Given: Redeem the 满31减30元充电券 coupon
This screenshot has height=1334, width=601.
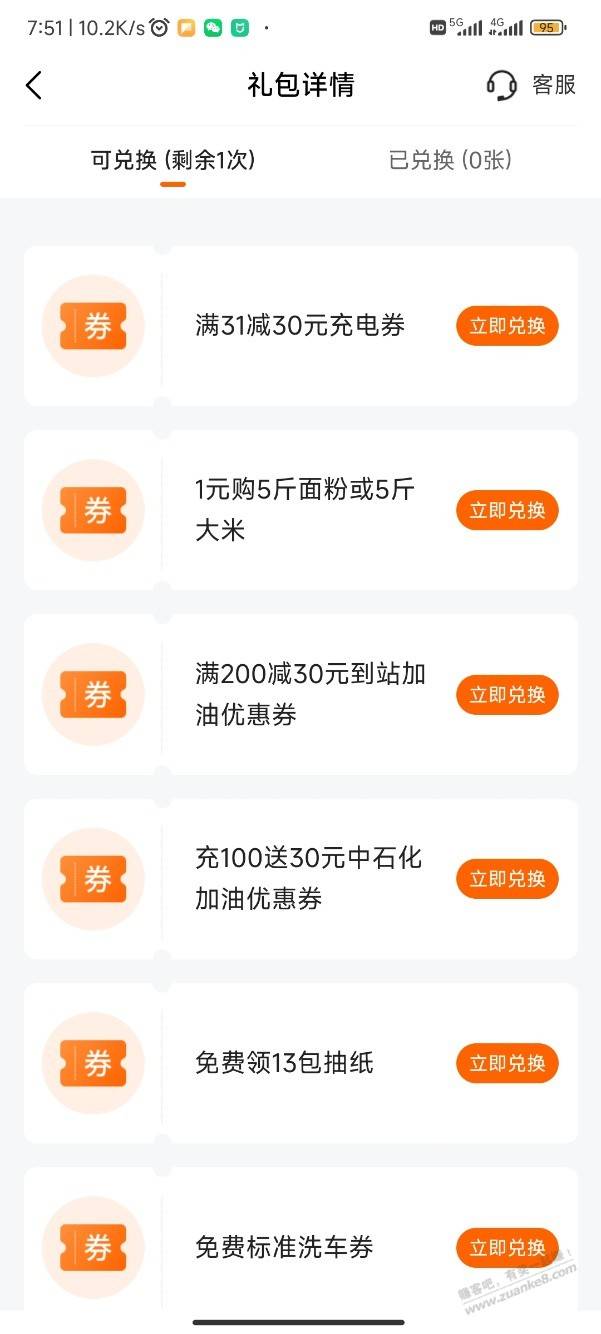Looking at the screenshot, I should tap(507, 326).
